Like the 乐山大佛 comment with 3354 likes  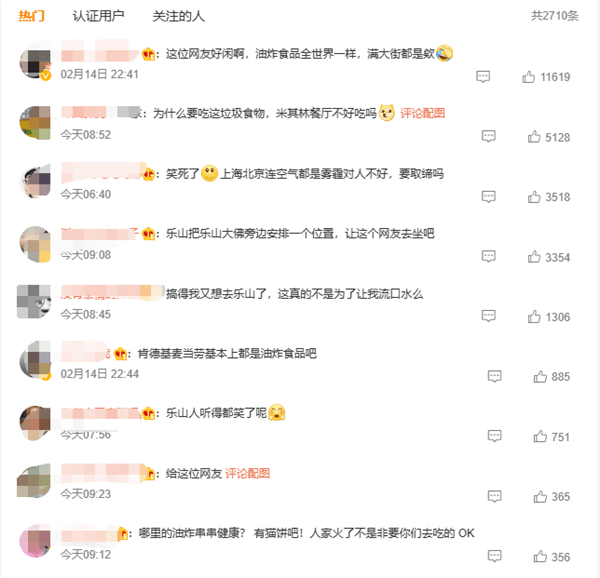[x=532, y=257]
